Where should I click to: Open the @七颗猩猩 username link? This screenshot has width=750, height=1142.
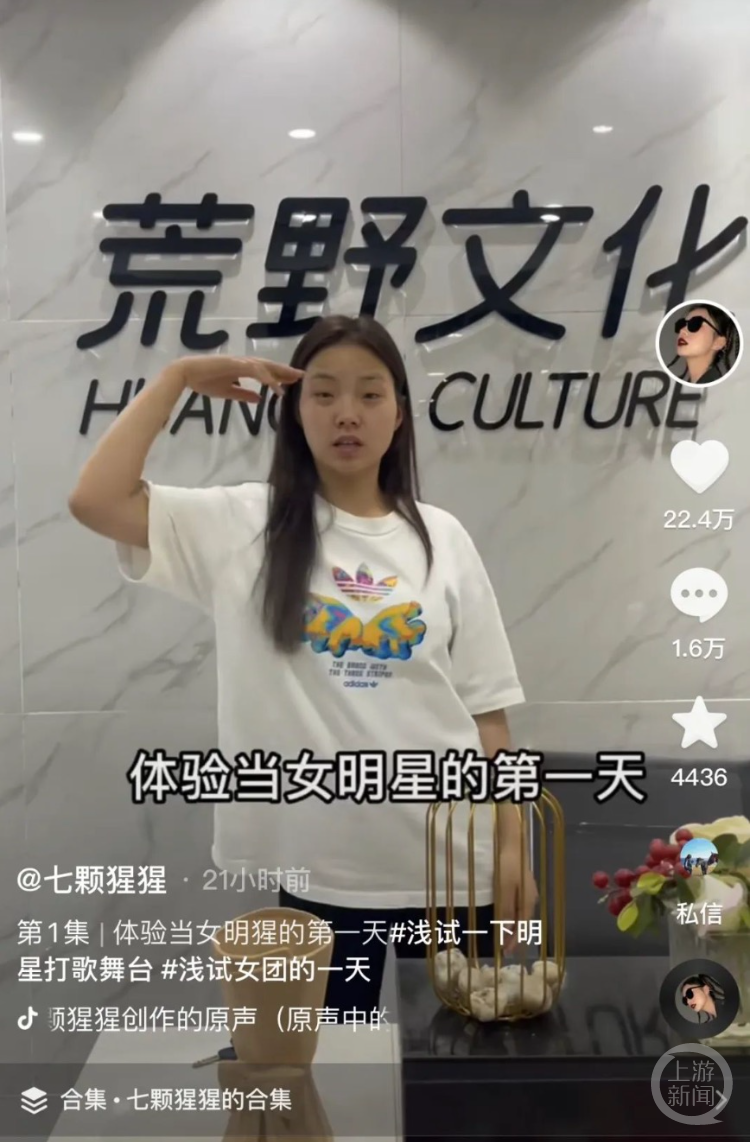(x=92, y=881)
